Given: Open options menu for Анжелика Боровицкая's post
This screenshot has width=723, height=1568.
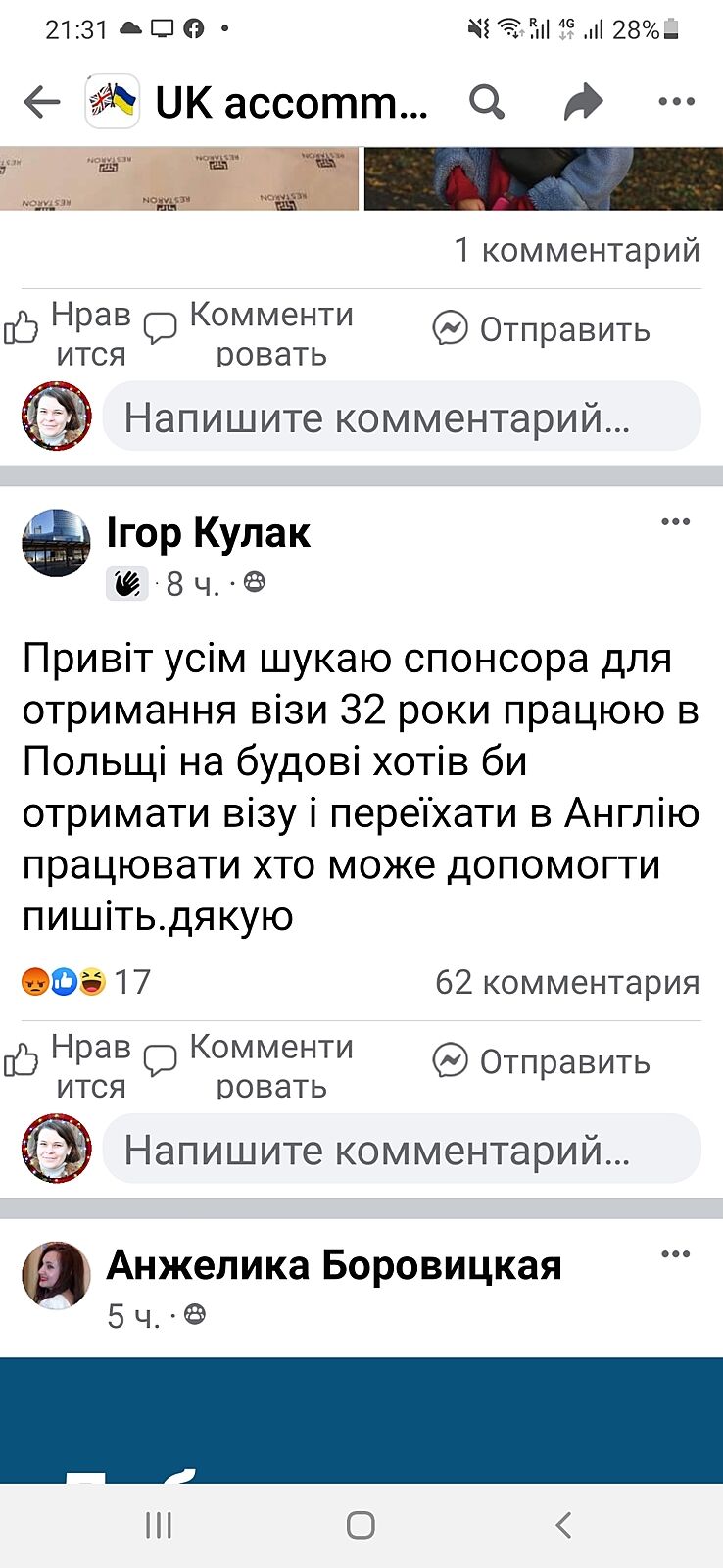Looking at the screenshot, I should (676, 1253).
